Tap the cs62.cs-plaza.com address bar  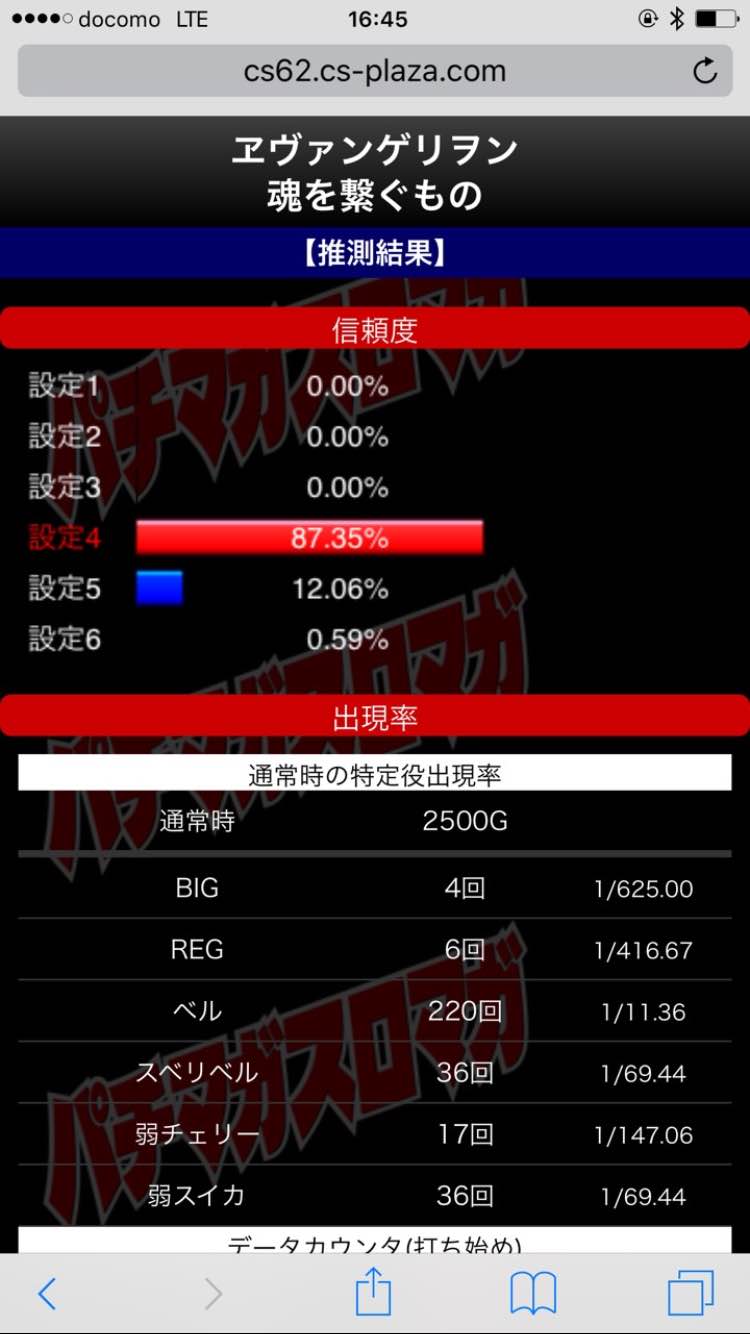pos(375,71)
